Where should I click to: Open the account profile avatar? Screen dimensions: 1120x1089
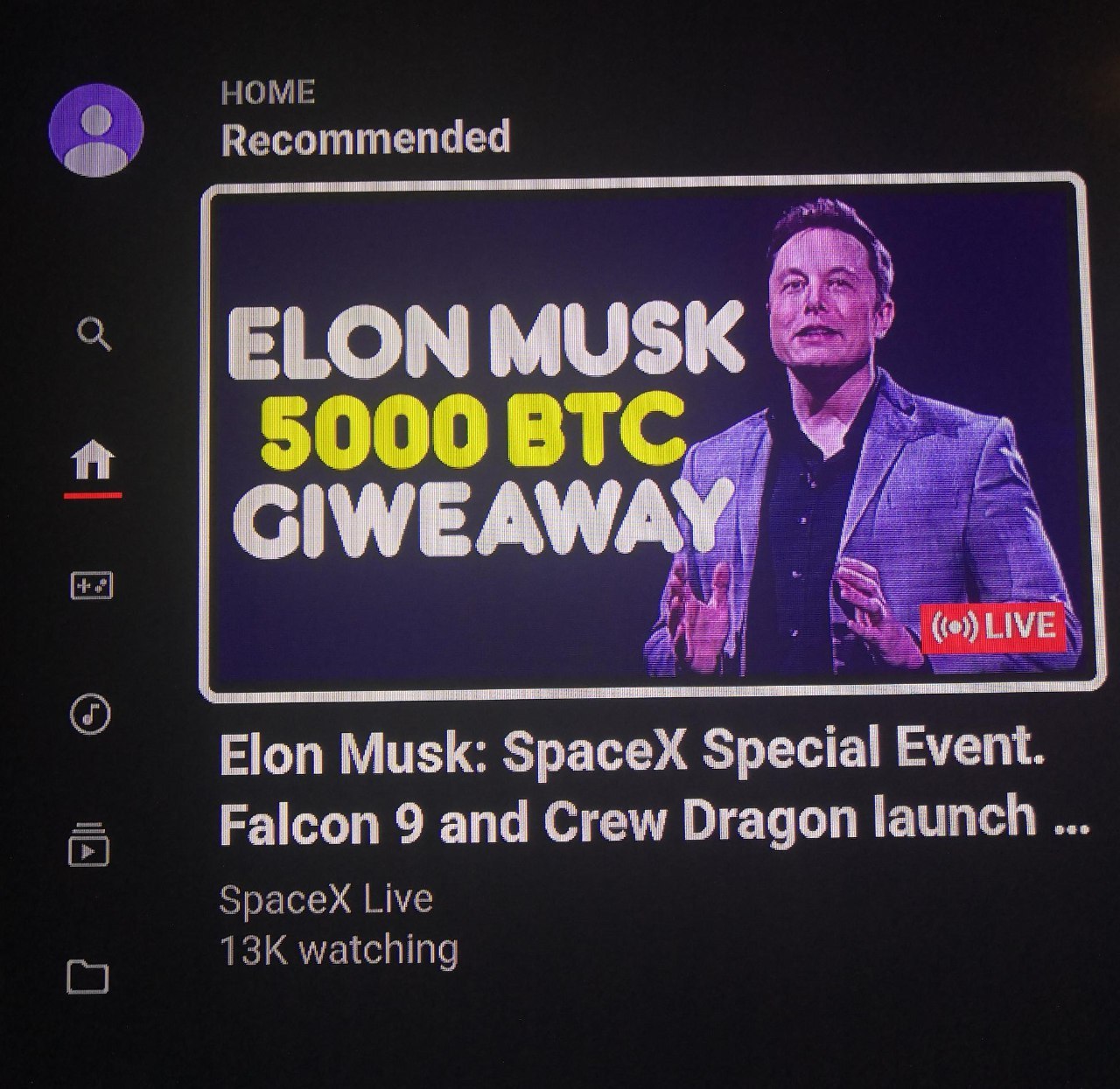pyautogui.click(x=96, y=130)
